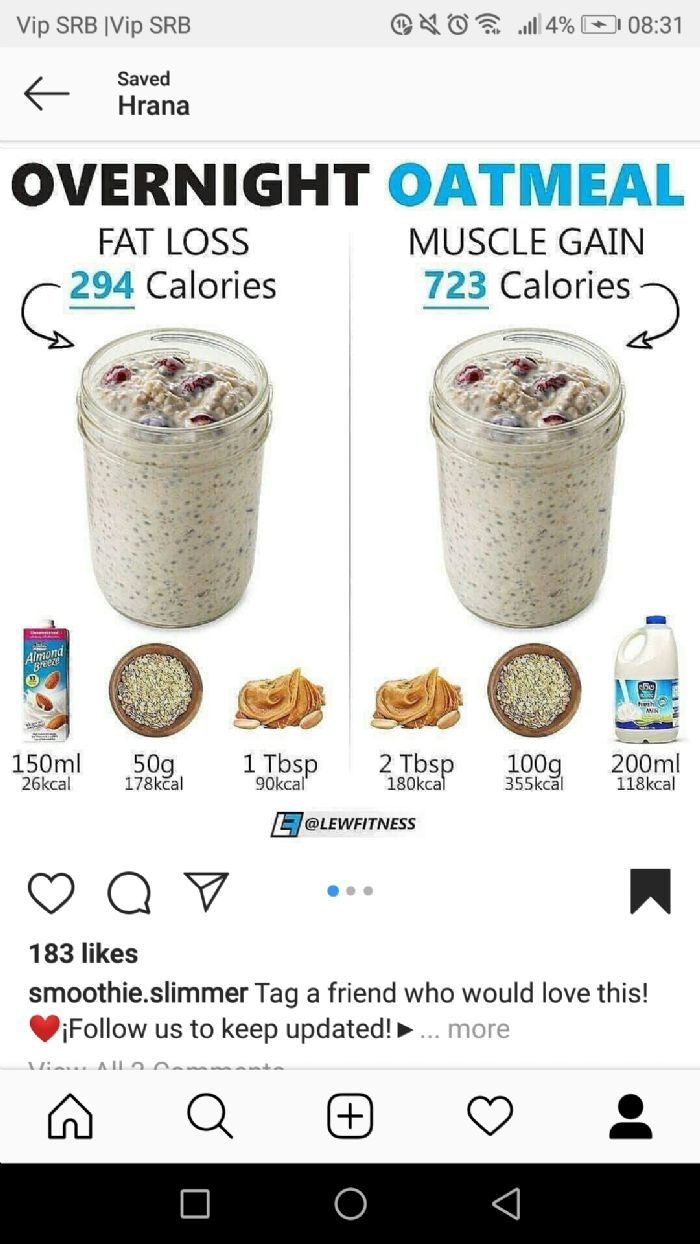The image size is (700, 1244).
Task: Expand the caption with more
Action: click(x=478, y=1029)
